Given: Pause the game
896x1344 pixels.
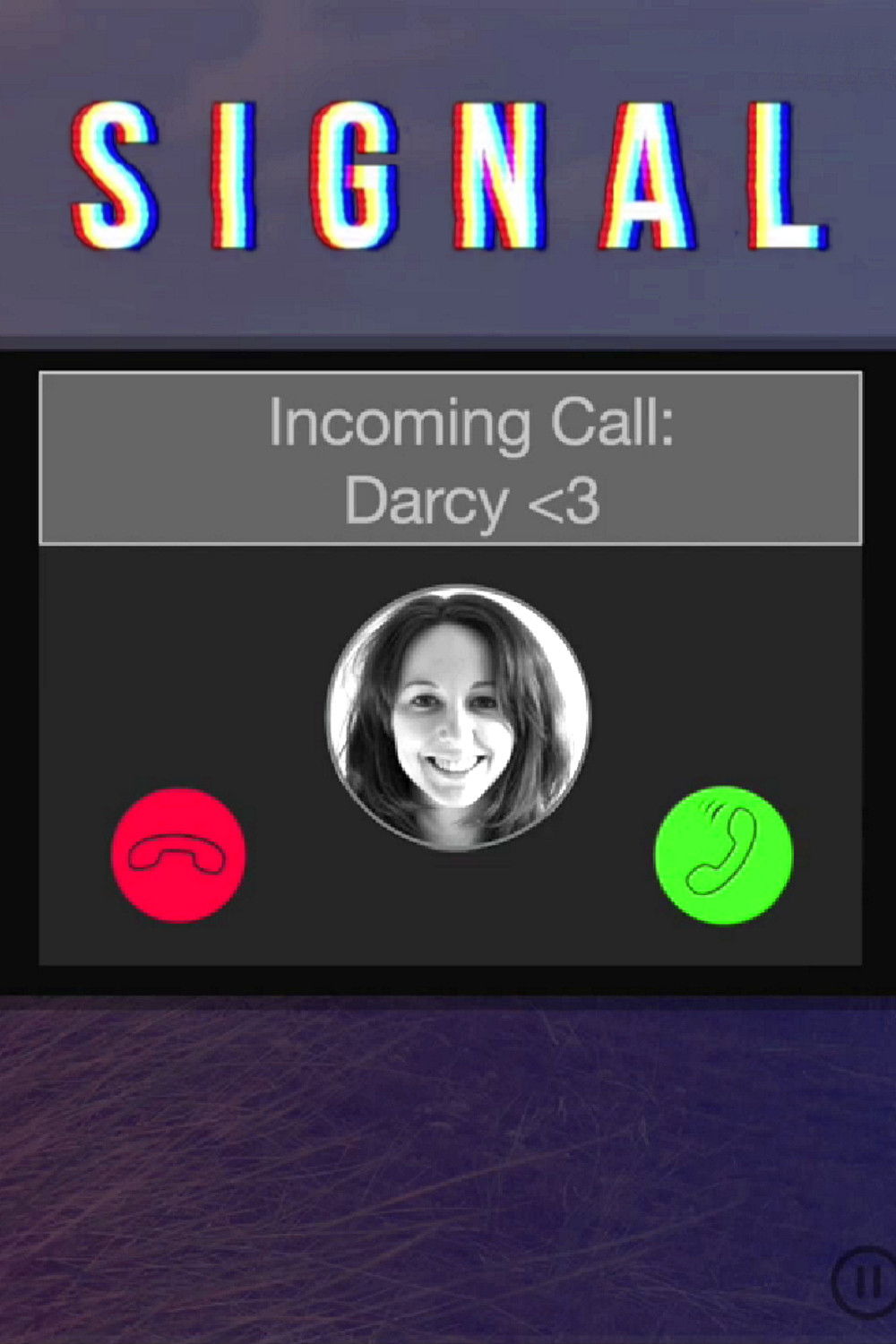Looking at the screenshot, I should [x=862, y=1282].
